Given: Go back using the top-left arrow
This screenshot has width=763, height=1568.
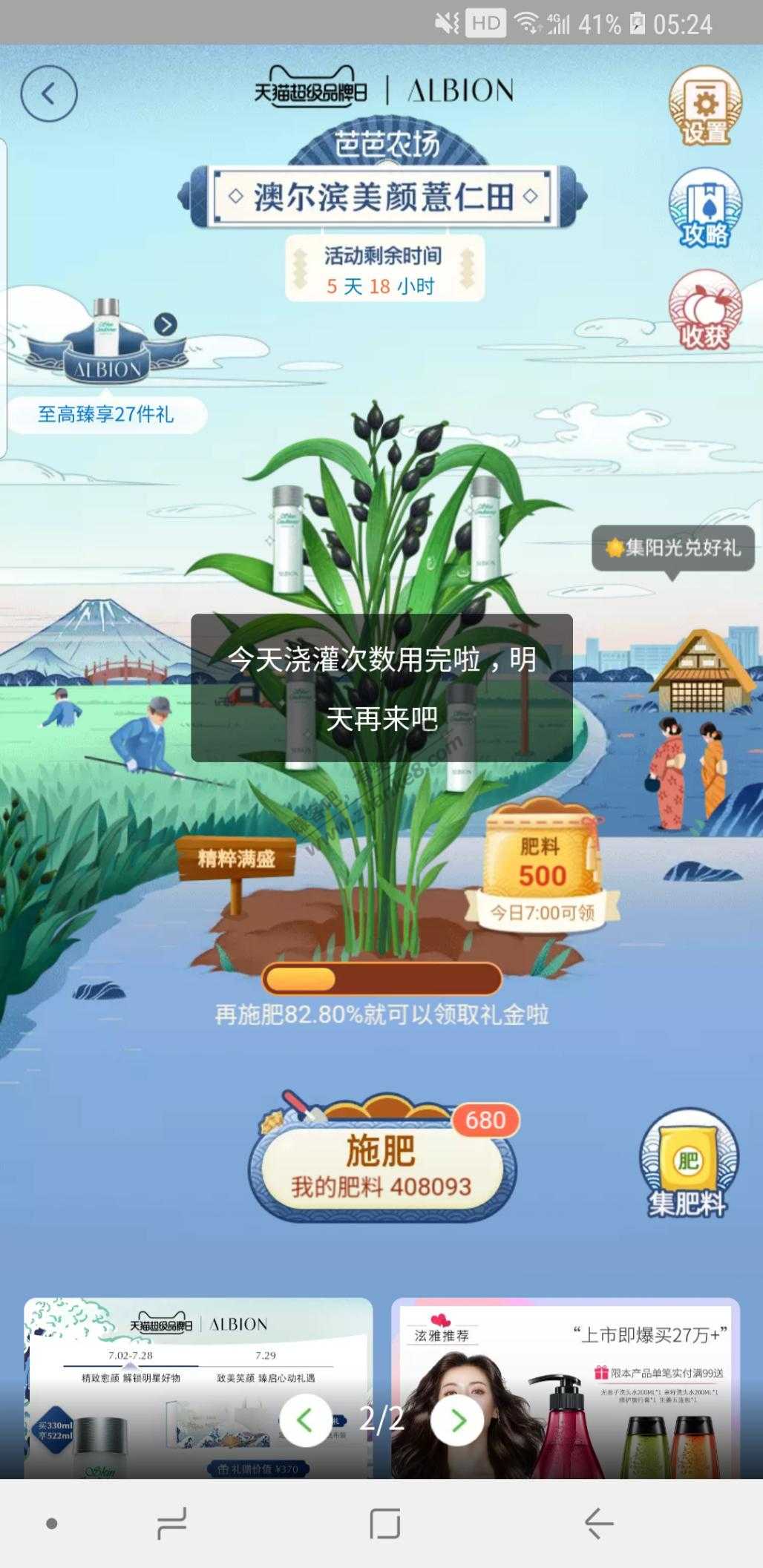Looking at the screenshot, I should (49, 94).
